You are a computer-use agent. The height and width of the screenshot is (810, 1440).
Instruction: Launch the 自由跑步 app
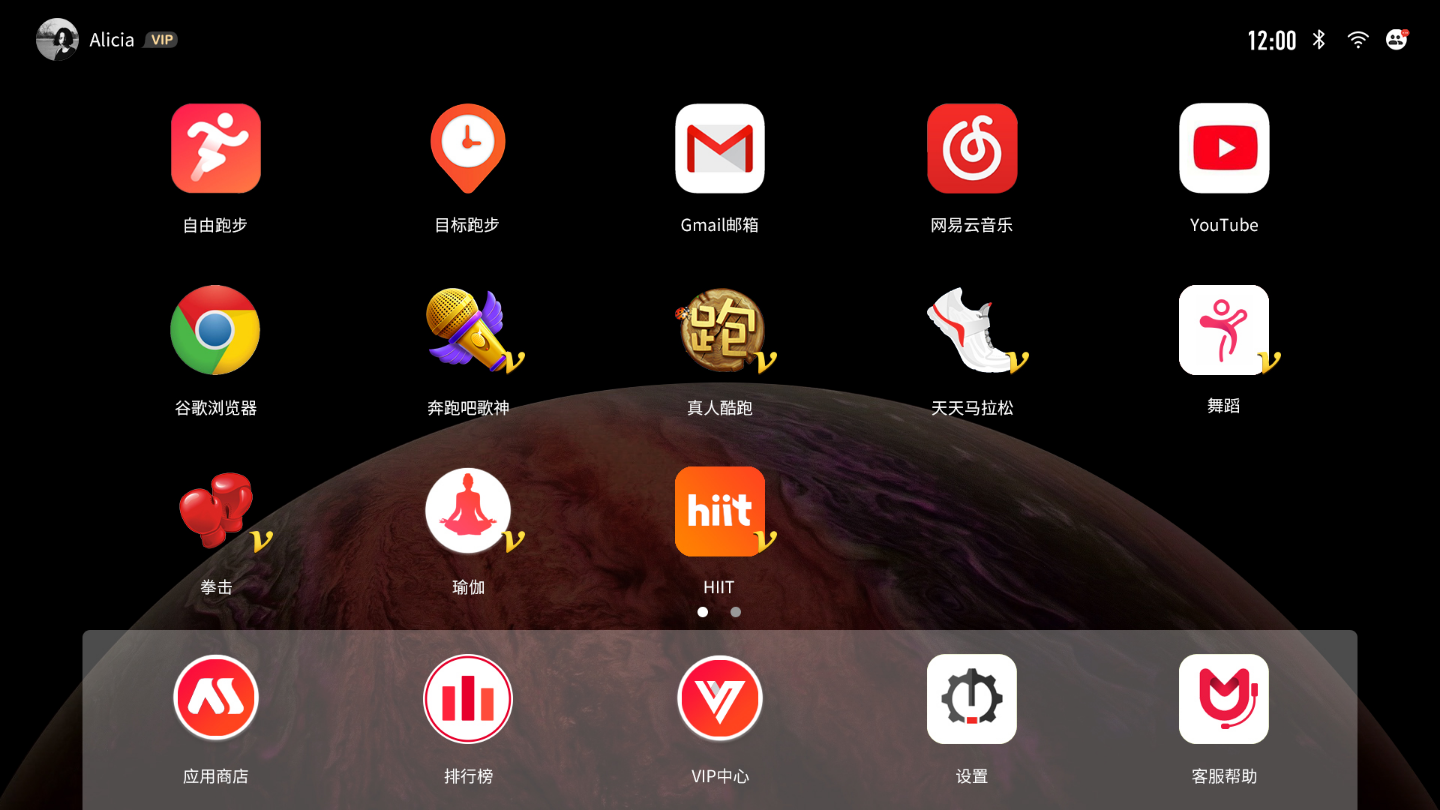(x=216, y=148)
